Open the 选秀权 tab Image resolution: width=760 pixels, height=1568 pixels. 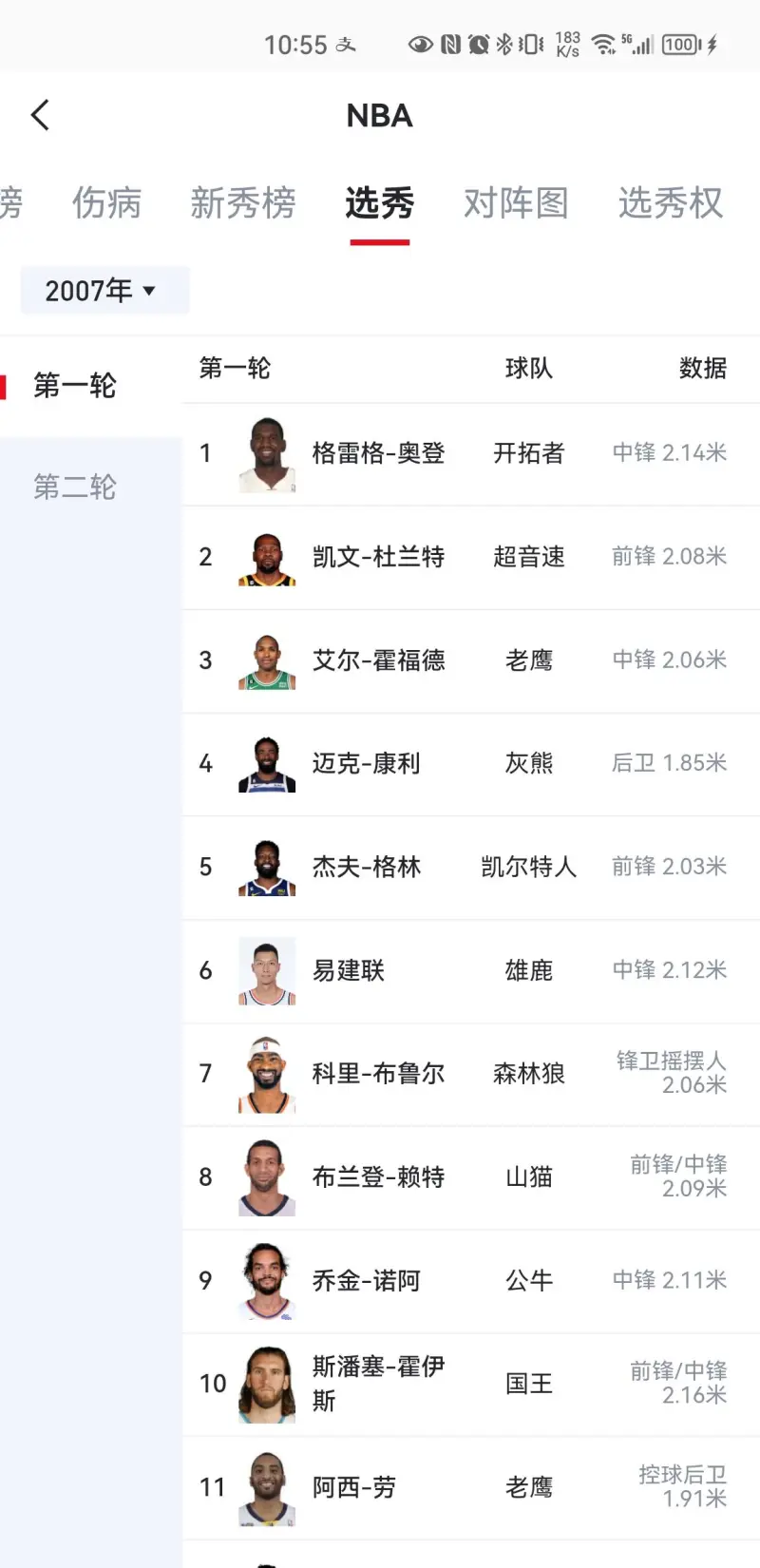point(671,202)
